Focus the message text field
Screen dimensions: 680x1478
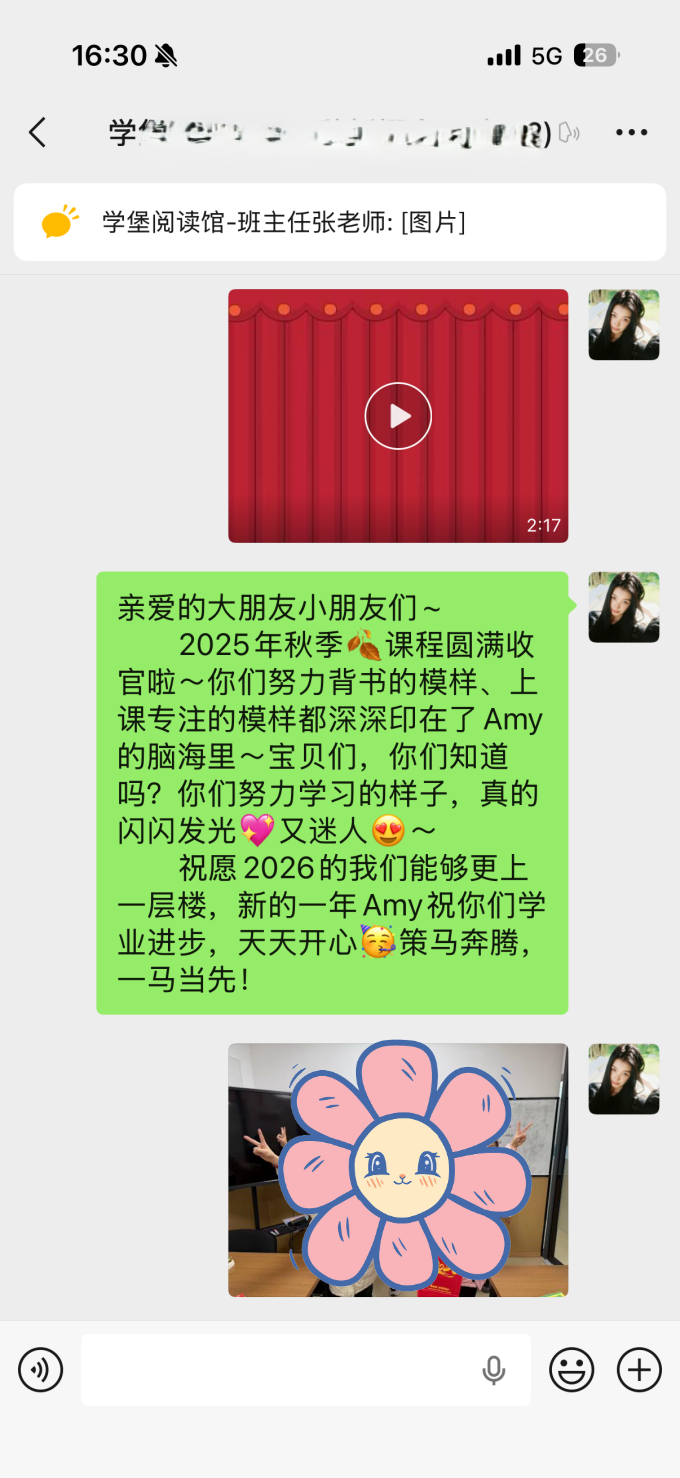pyautogui.click(x=280, y=1369)
